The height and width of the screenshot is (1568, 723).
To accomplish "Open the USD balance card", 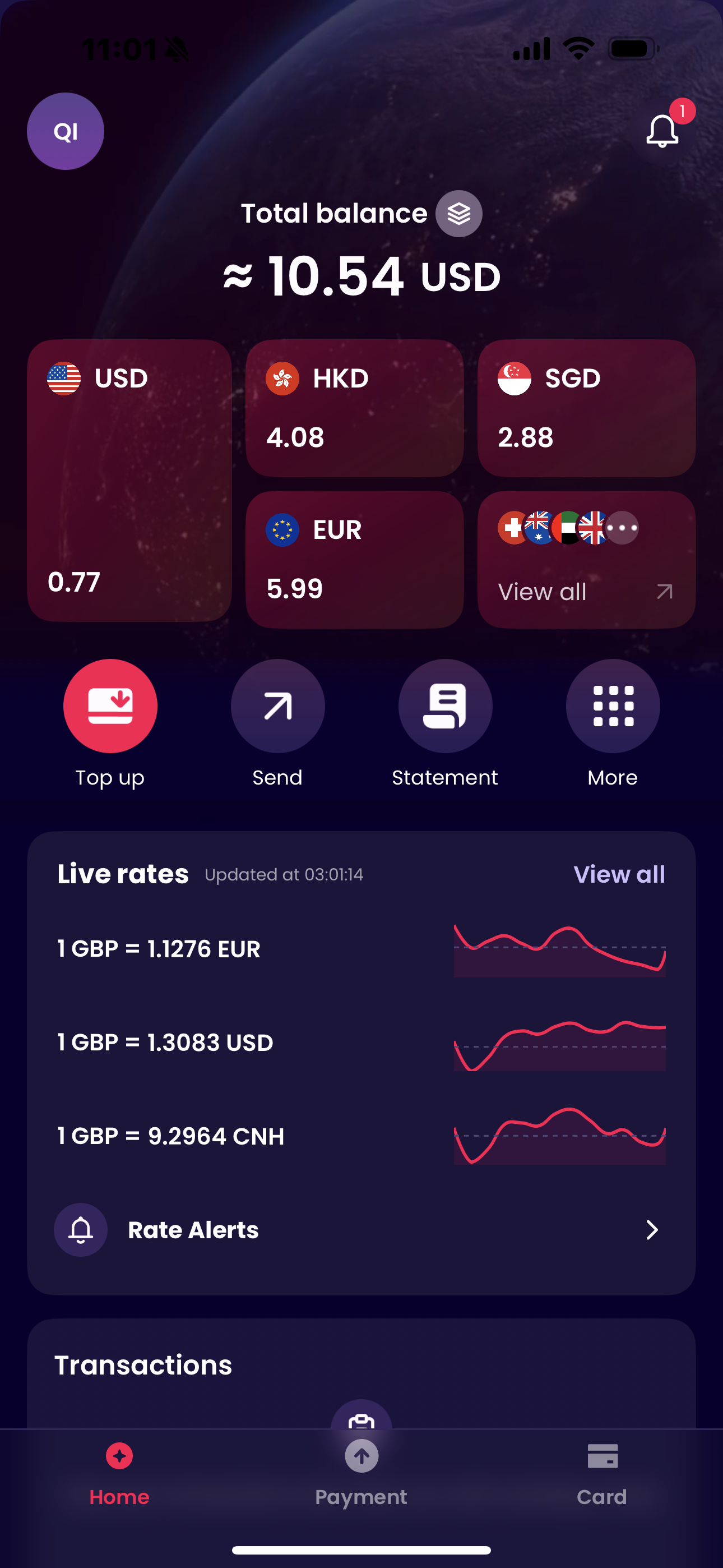I will point(129,480).
